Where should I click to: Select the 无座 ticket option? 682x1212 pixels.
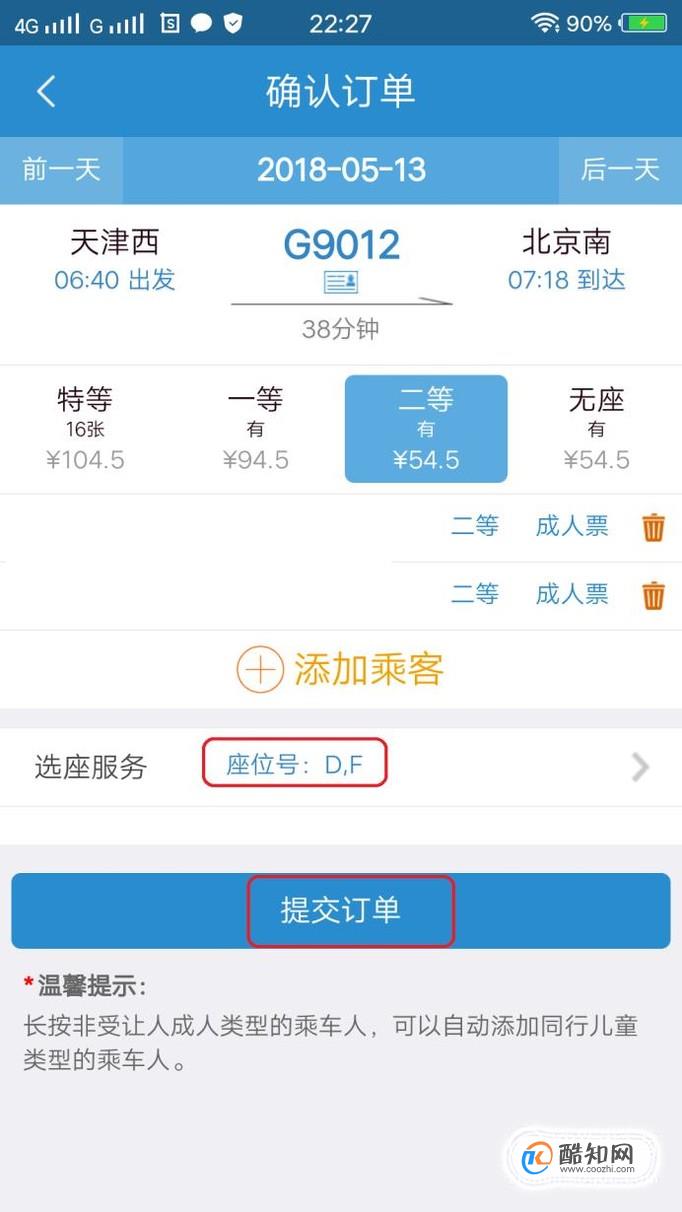597,430
